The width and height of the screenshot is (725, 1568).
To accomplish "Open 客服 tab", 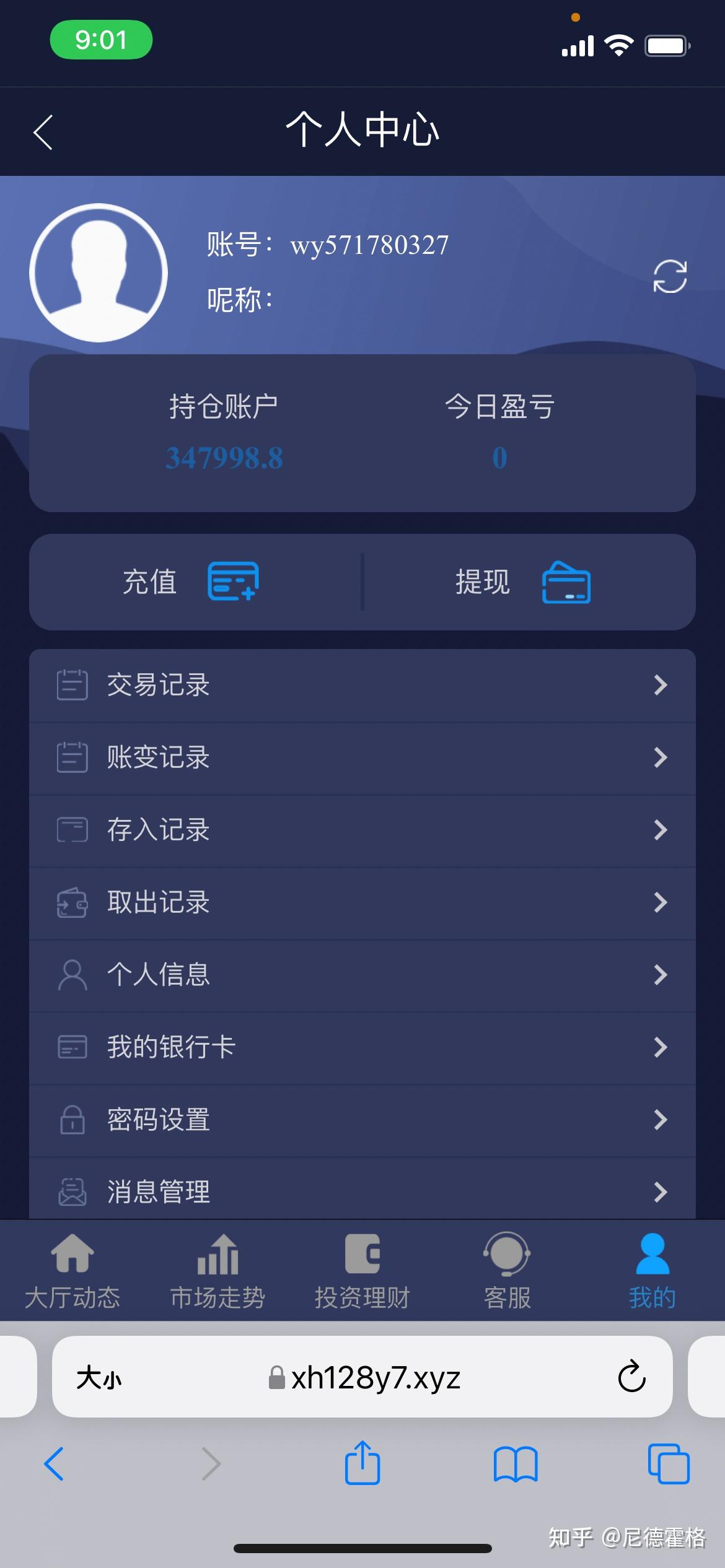I will tap(507, 1271).
